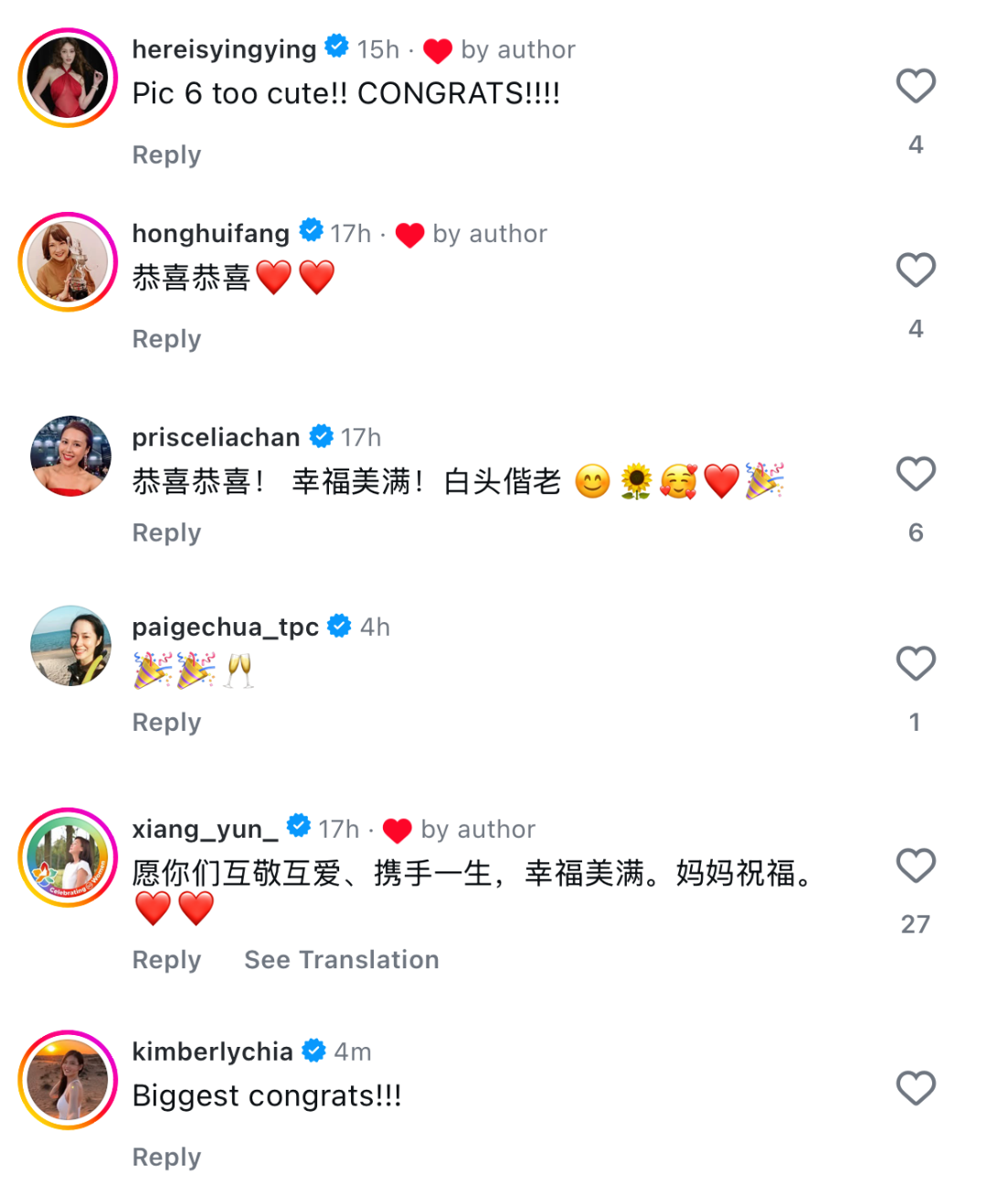Click the verified badge next to kimberlychia

click(x=315, y=1051)
